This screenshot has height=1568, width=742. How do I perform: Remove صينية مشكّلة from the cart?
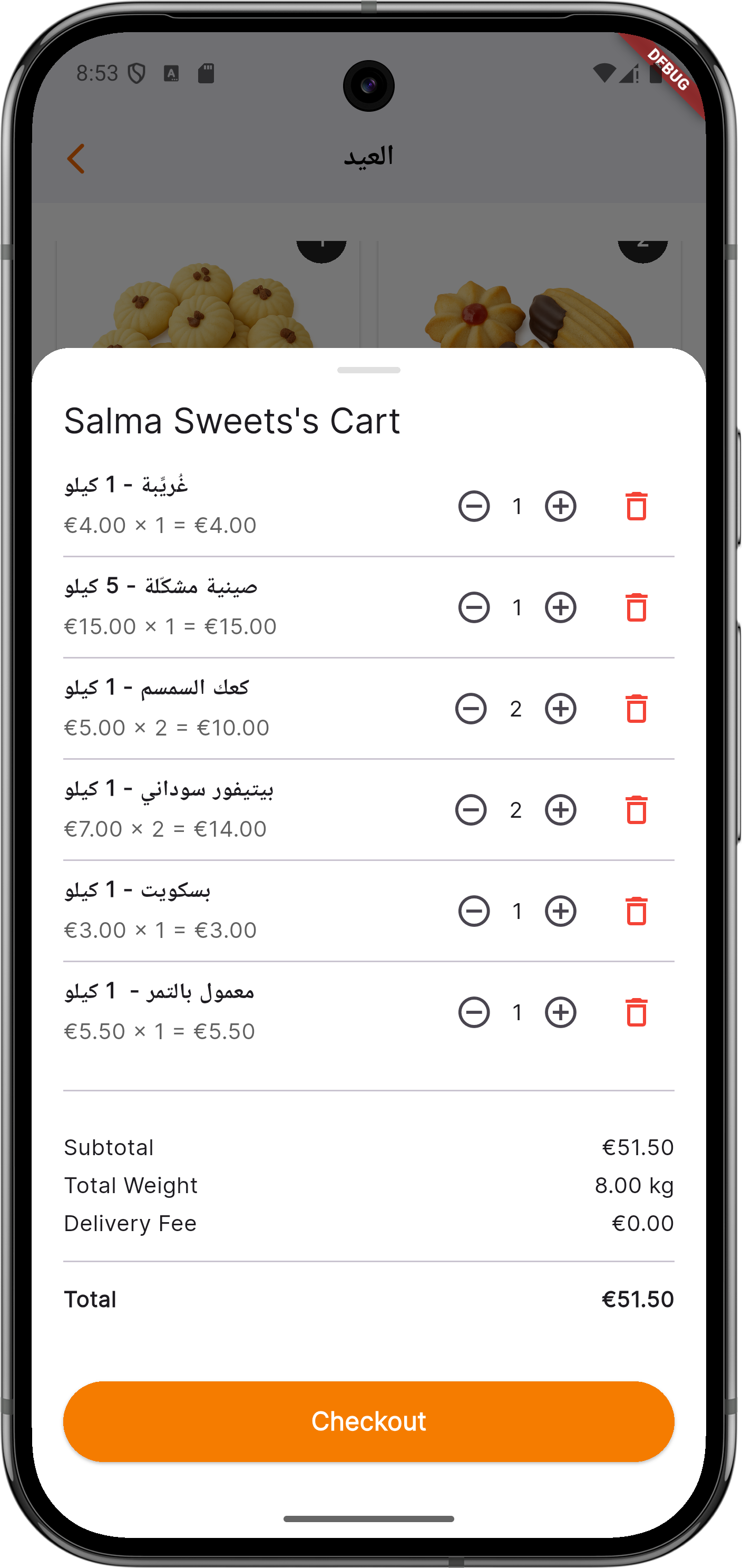(636, 607)
